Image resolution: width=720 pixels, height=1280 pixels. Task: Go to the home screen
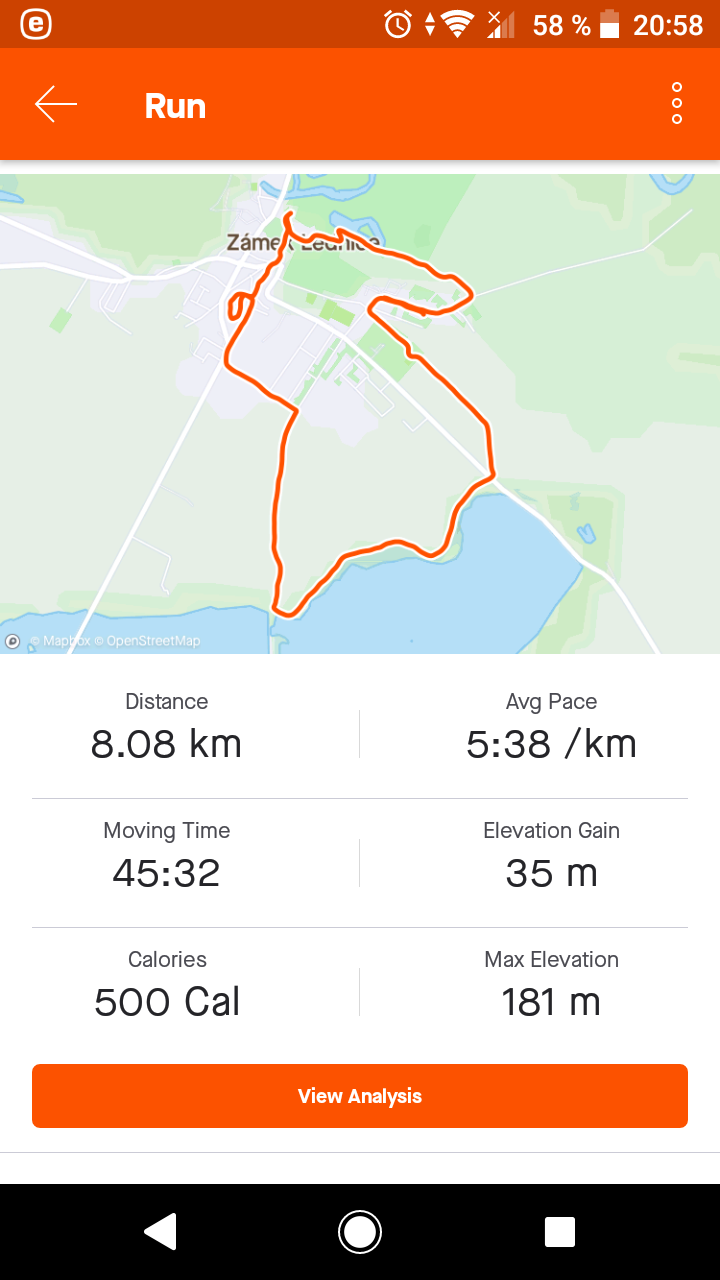360,1232
